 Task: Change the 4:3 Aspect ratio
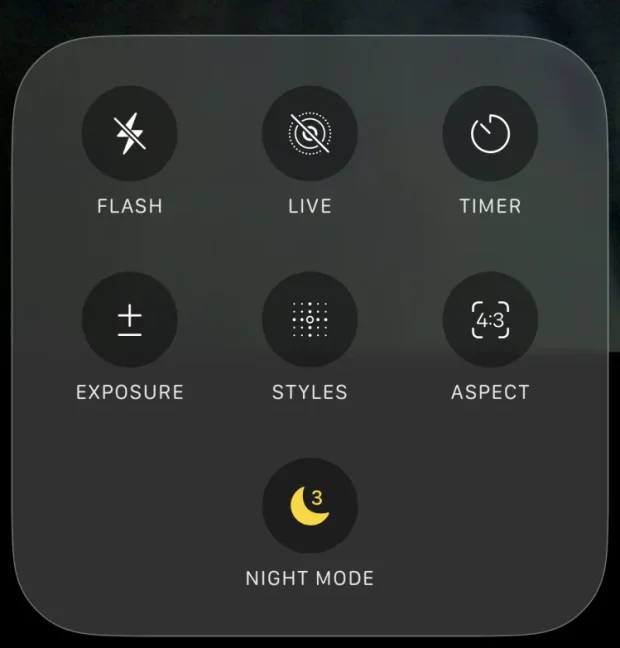click(x=490, y=320)
